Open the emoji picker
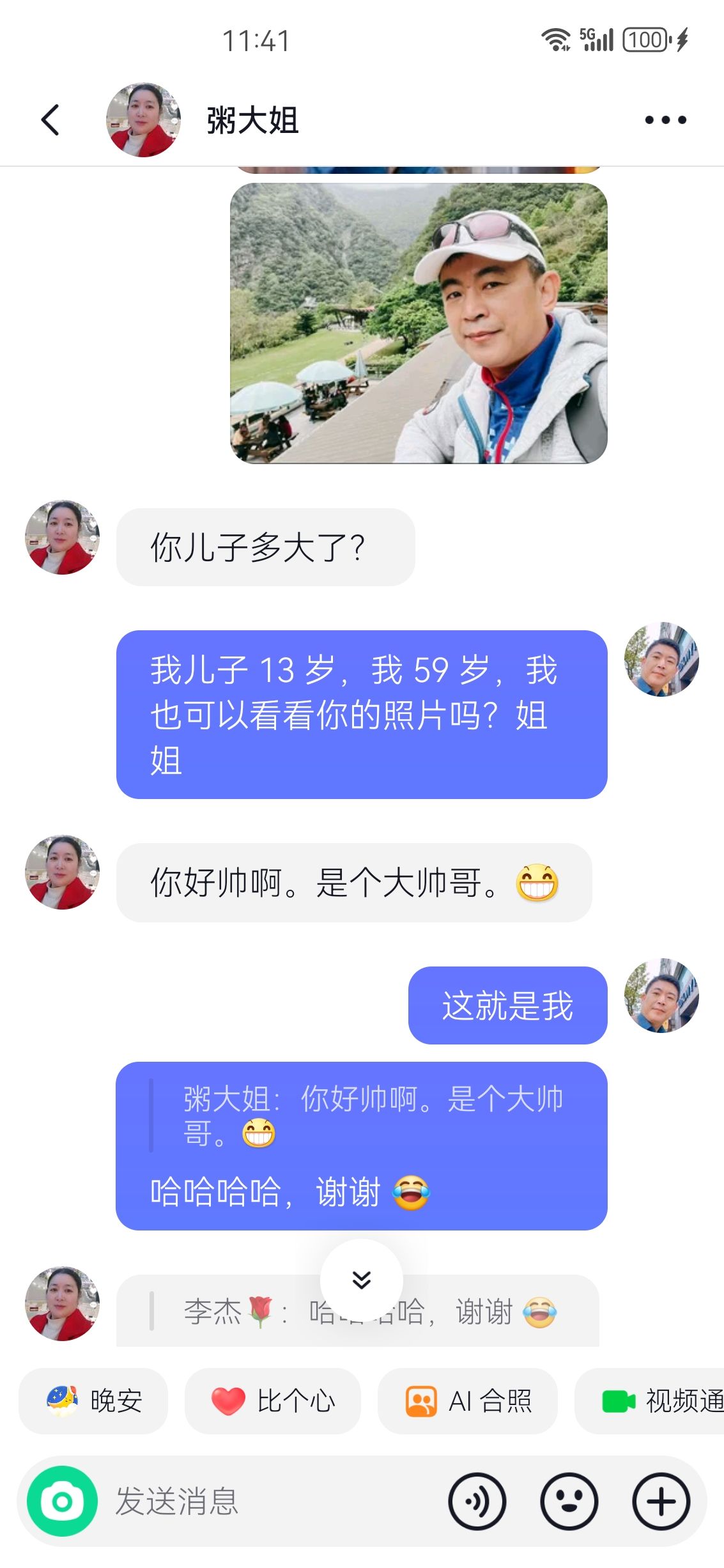 tap(569, 1501)
